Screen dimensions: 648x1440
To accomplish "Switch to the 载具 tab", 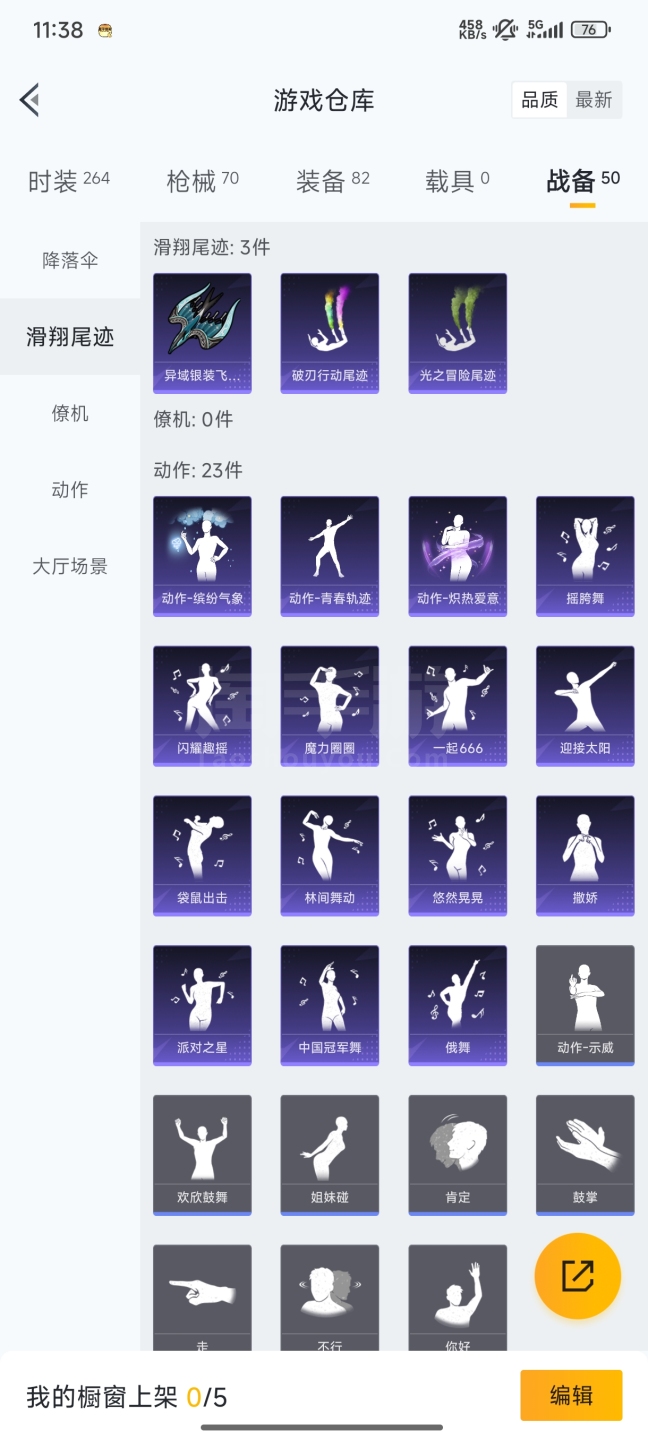I will (x=457, y=181).
